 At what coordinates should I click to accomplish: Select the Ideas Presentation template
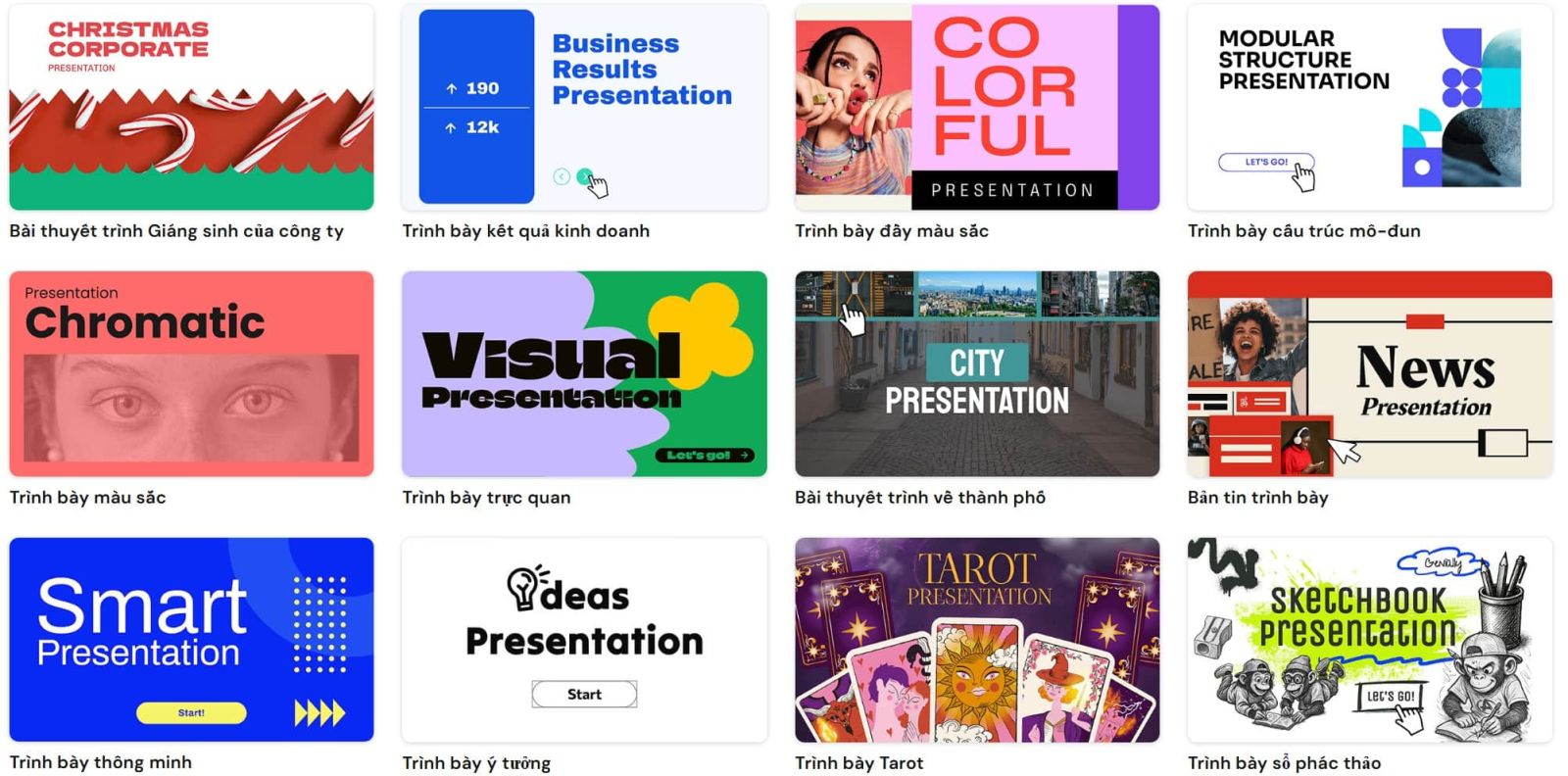(584, 640)
